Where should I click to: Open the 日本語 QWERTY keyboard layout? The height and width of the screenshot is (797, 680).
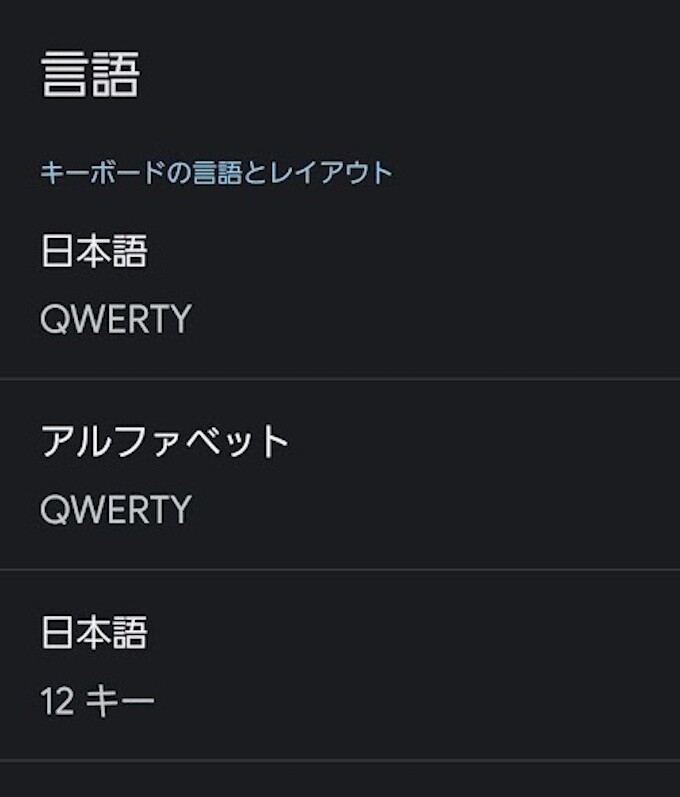340,284
